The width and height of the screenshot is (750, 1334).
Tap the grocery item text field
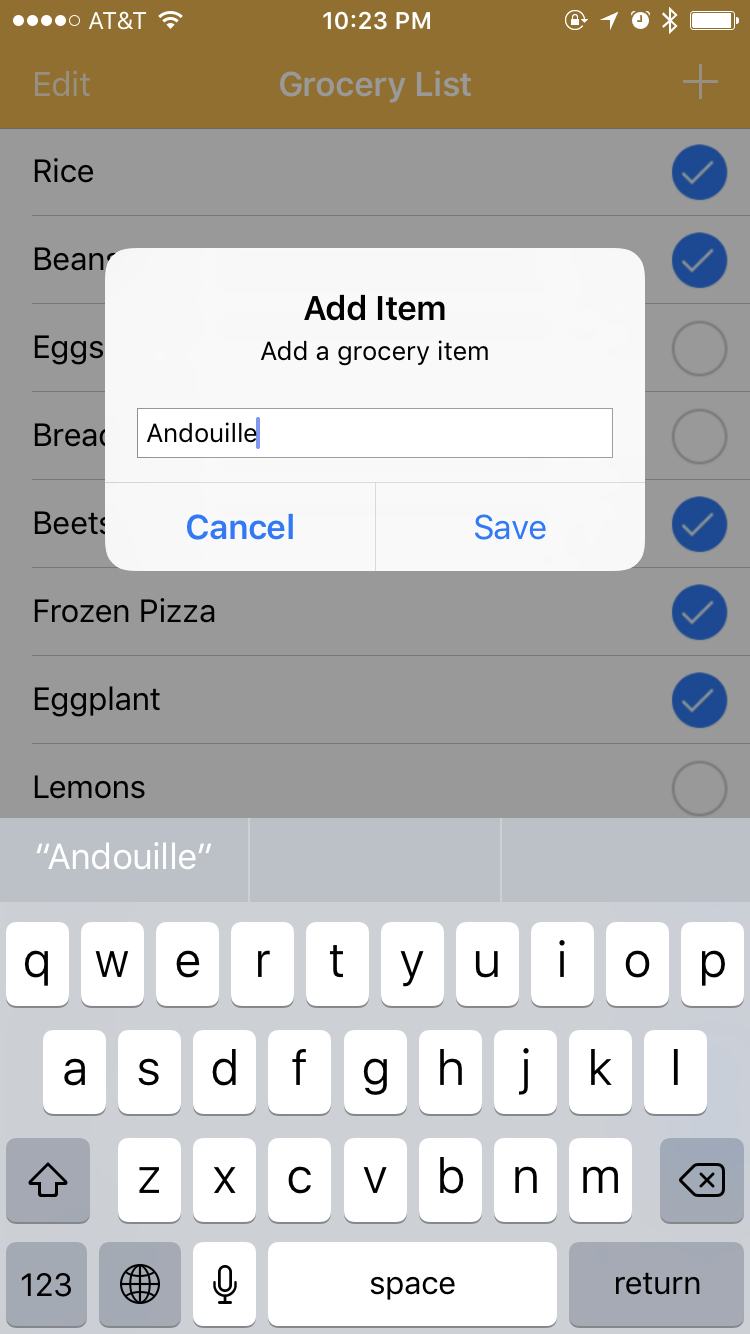(374, 433)
